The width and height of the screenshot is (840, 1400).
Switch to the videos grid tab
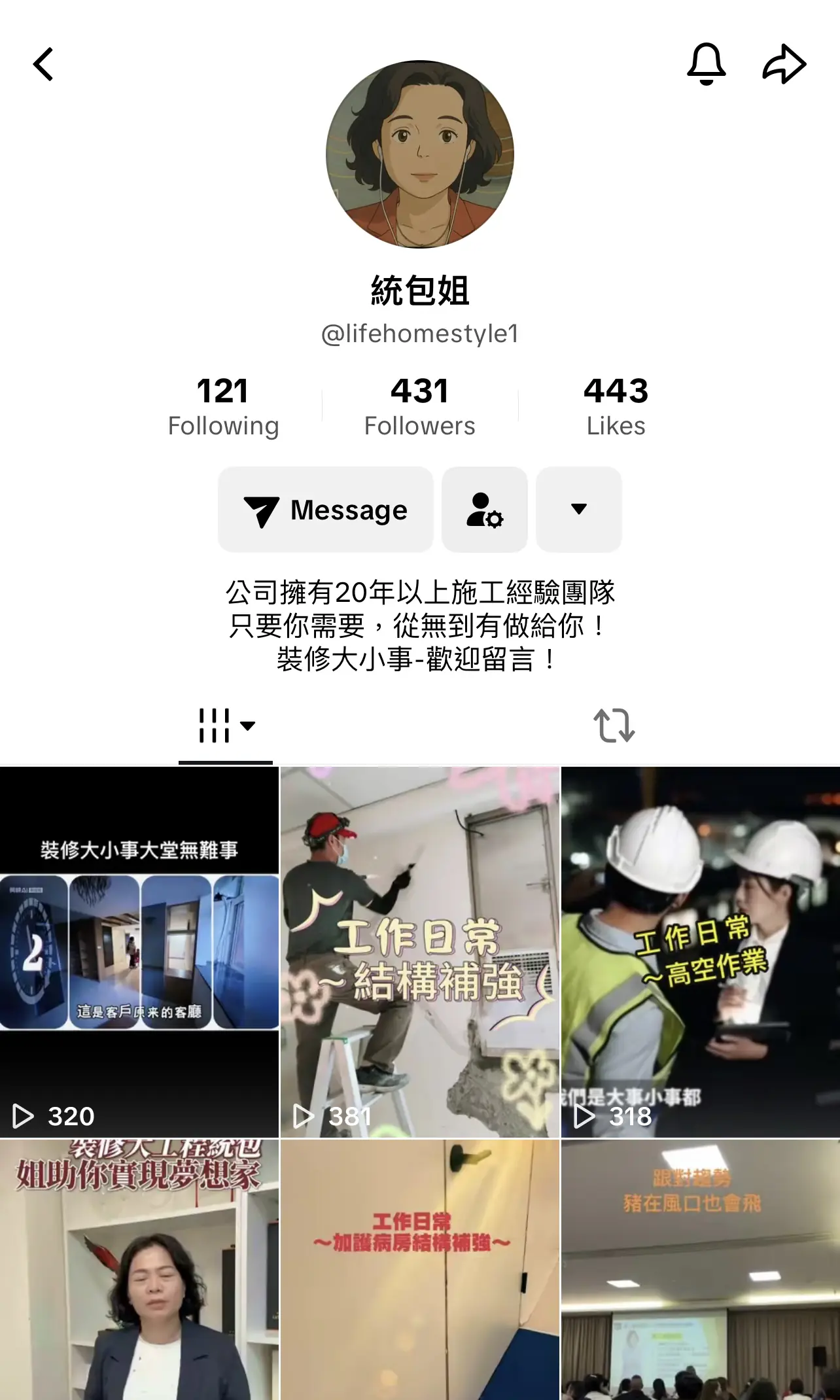(x=226, y=726)
